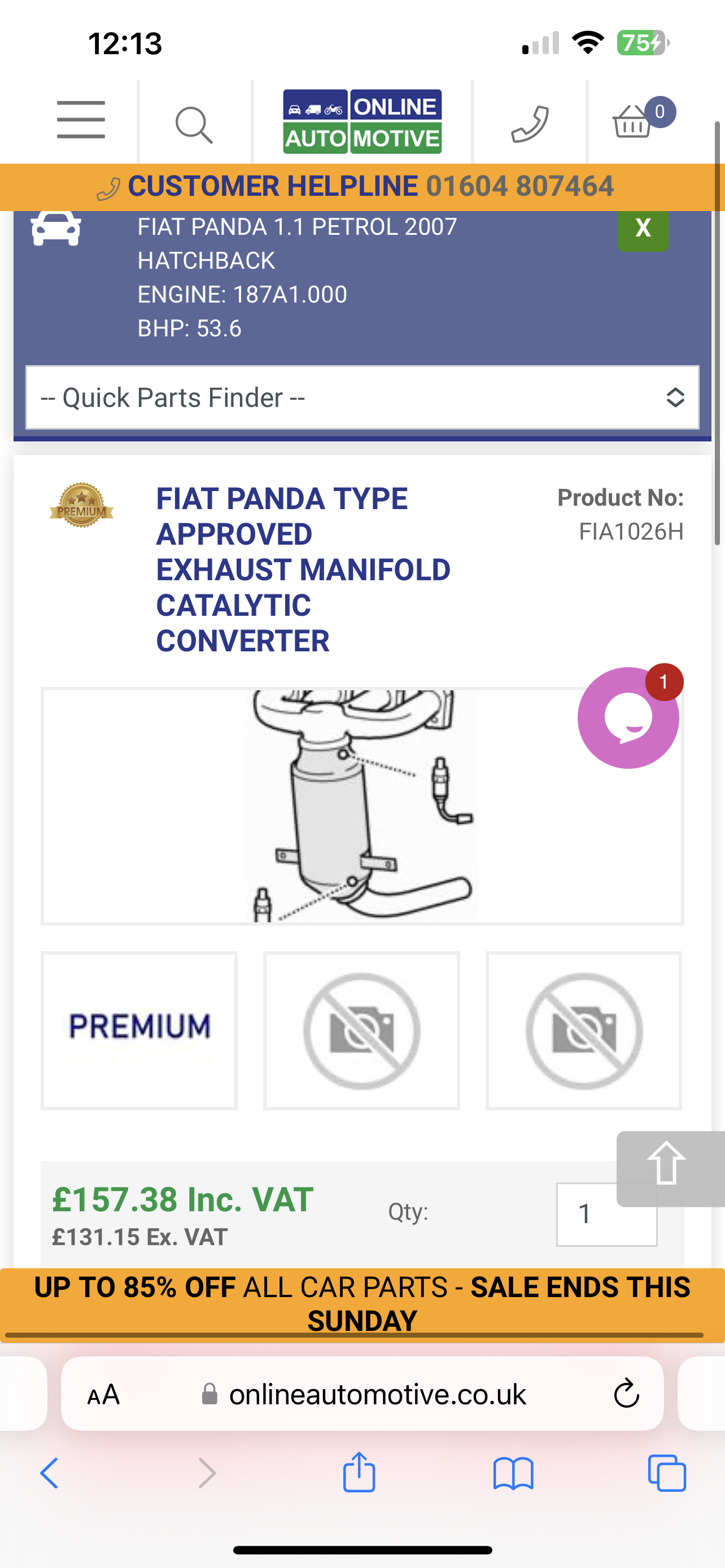Tap the 85% off sale banner
The height and width of the screenshot is (1568, 725).
coord(362,1304)
